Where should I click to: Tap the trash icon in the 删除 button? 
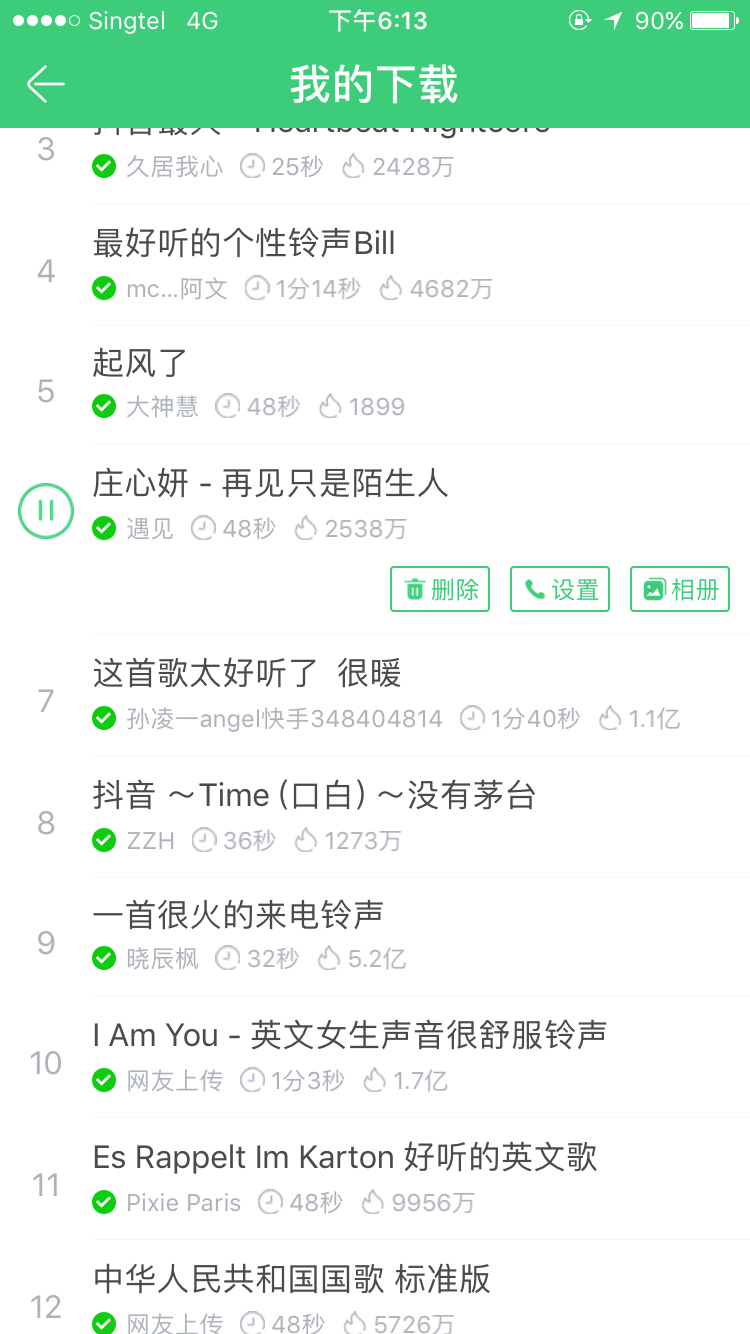[x=416, y=589]
